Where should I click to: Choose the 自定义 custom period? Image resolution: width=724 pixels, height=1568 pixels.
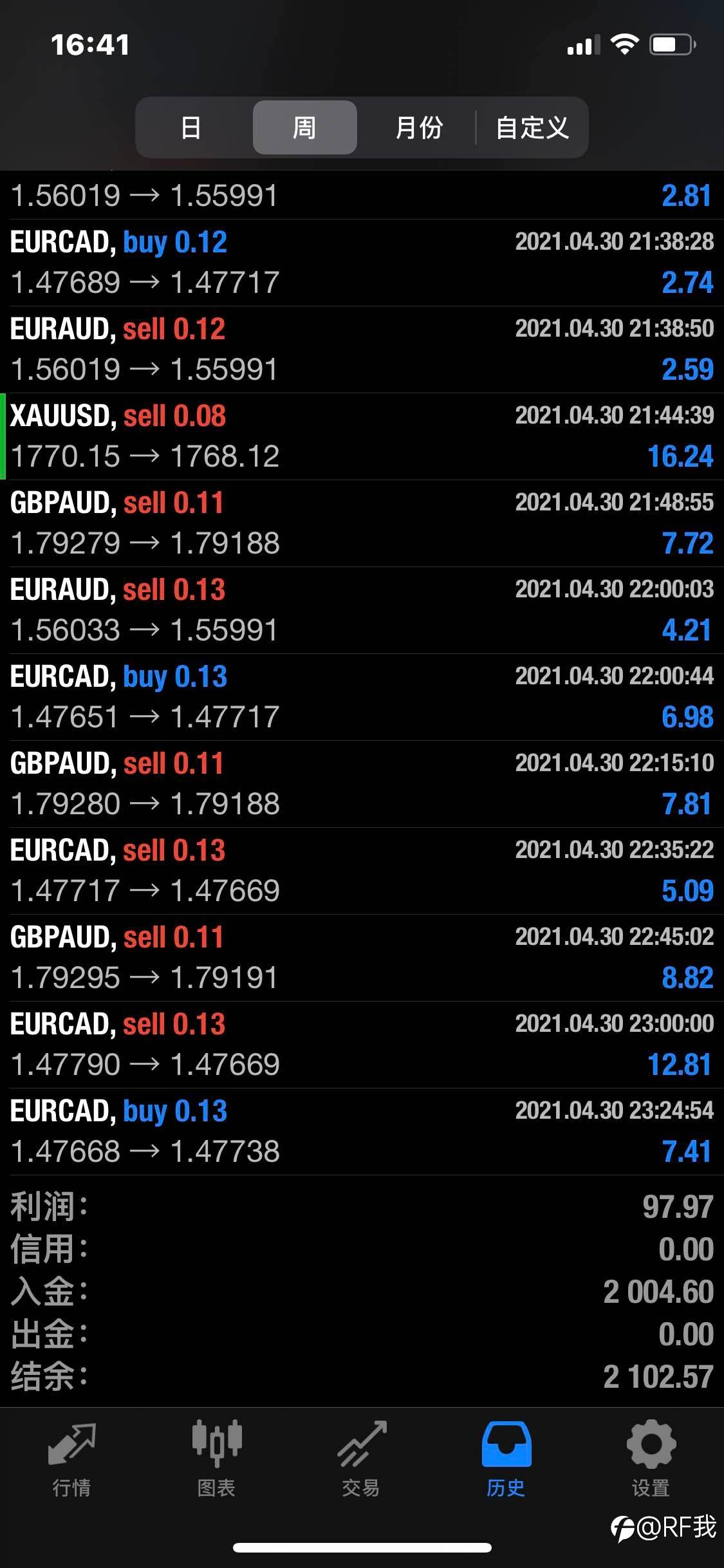532,127
